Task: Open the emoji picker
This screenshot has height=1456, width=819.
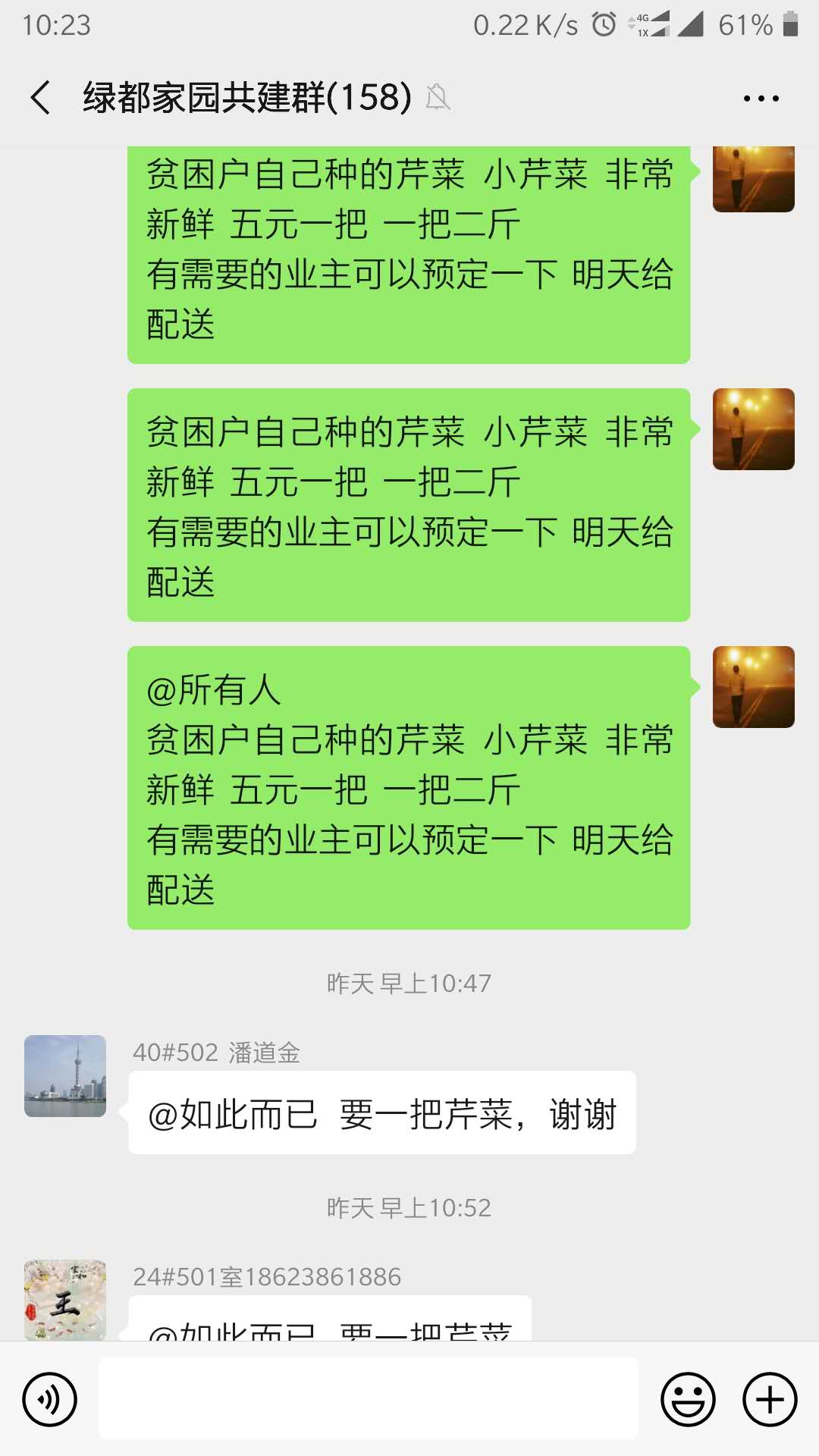Action: click(689, 1399)
